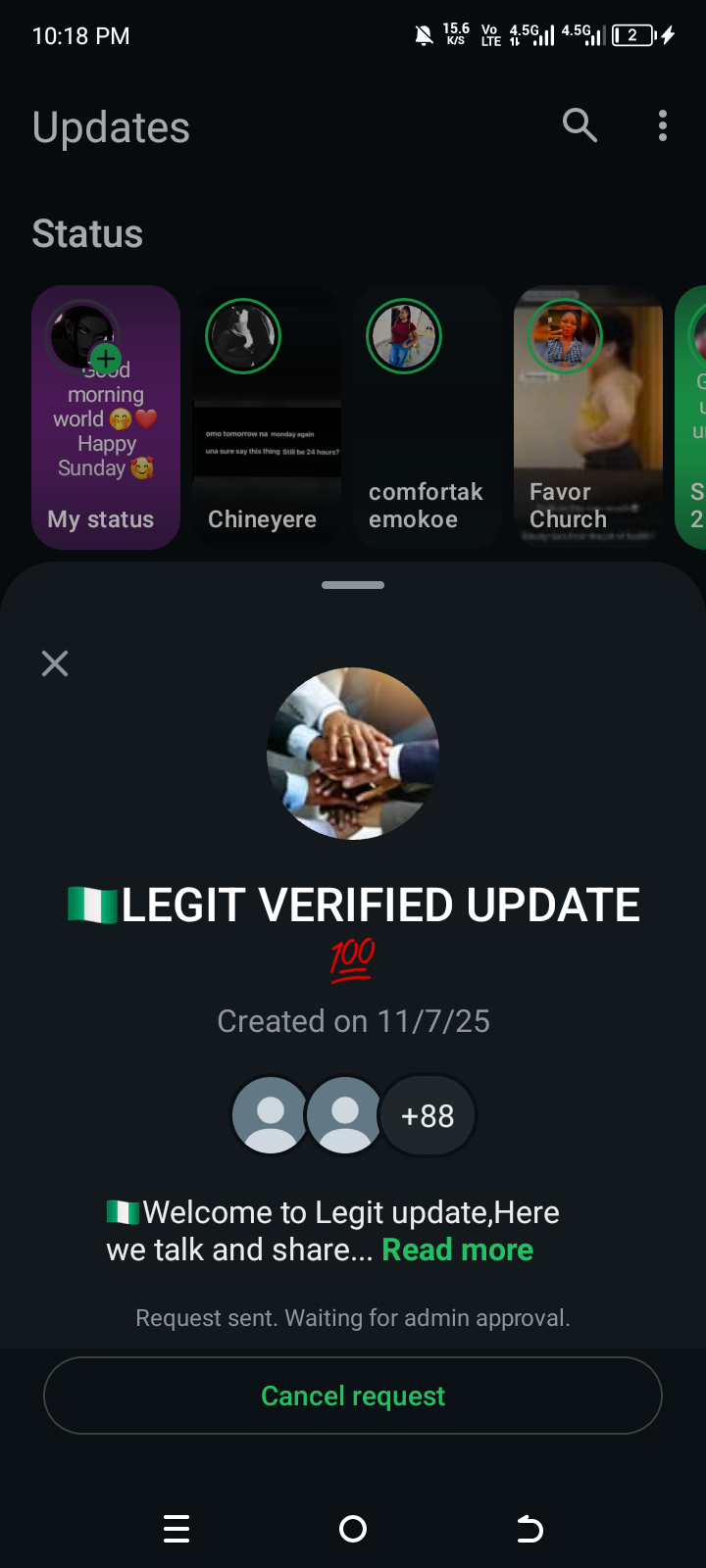
Task: View Chineyere's status
Action: point(267,417)
